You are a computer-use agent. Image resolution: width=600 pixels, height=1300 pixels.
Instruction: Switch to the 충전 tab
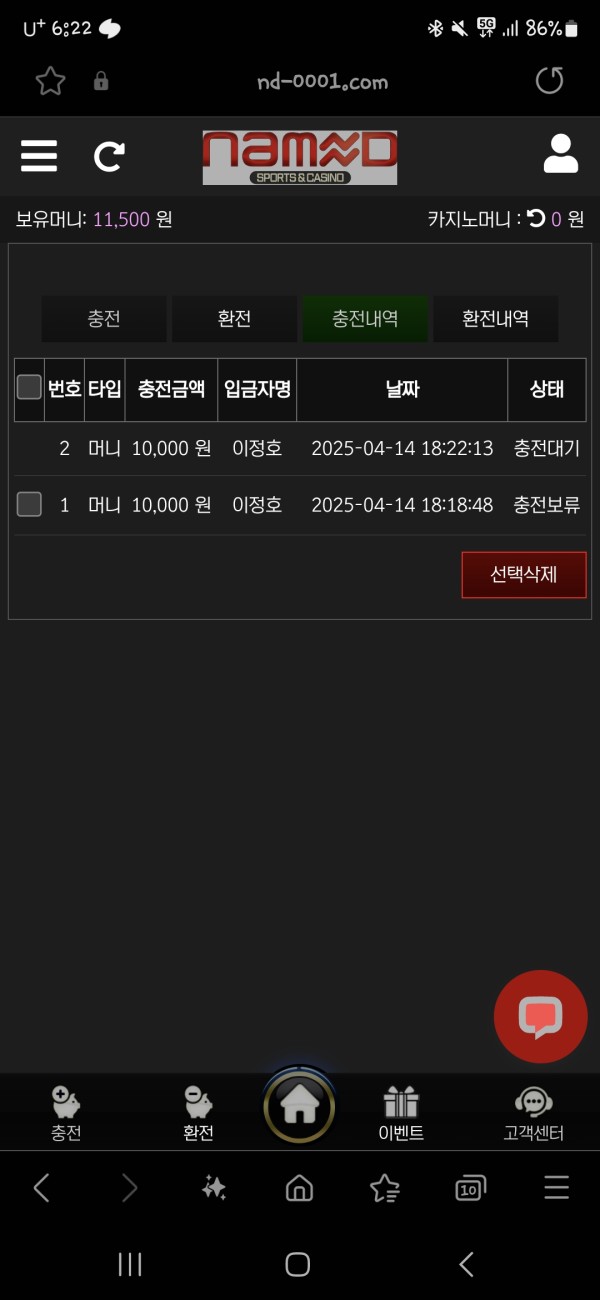[104, 319]
